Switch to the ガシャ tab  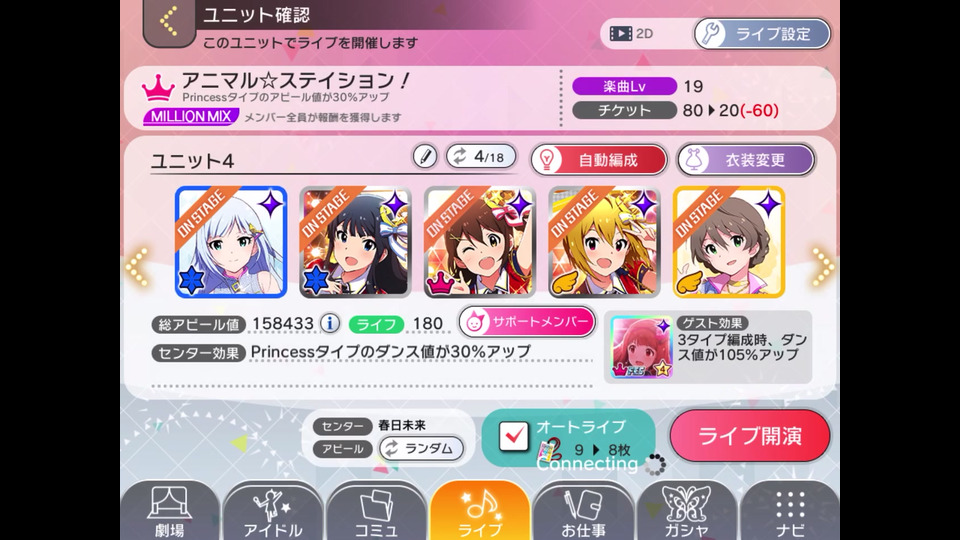point(688,512)
